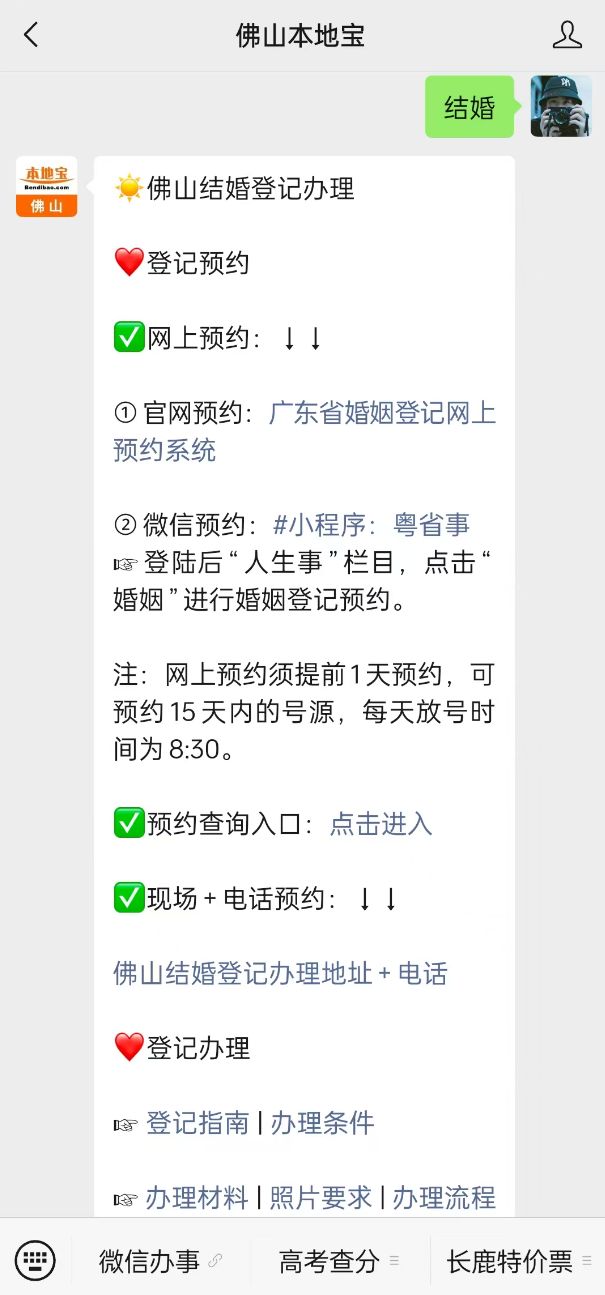This screenshot has width=605, height=1295.
Task: Go back from 佛山本地宝 chat
Action: [31, 36]
